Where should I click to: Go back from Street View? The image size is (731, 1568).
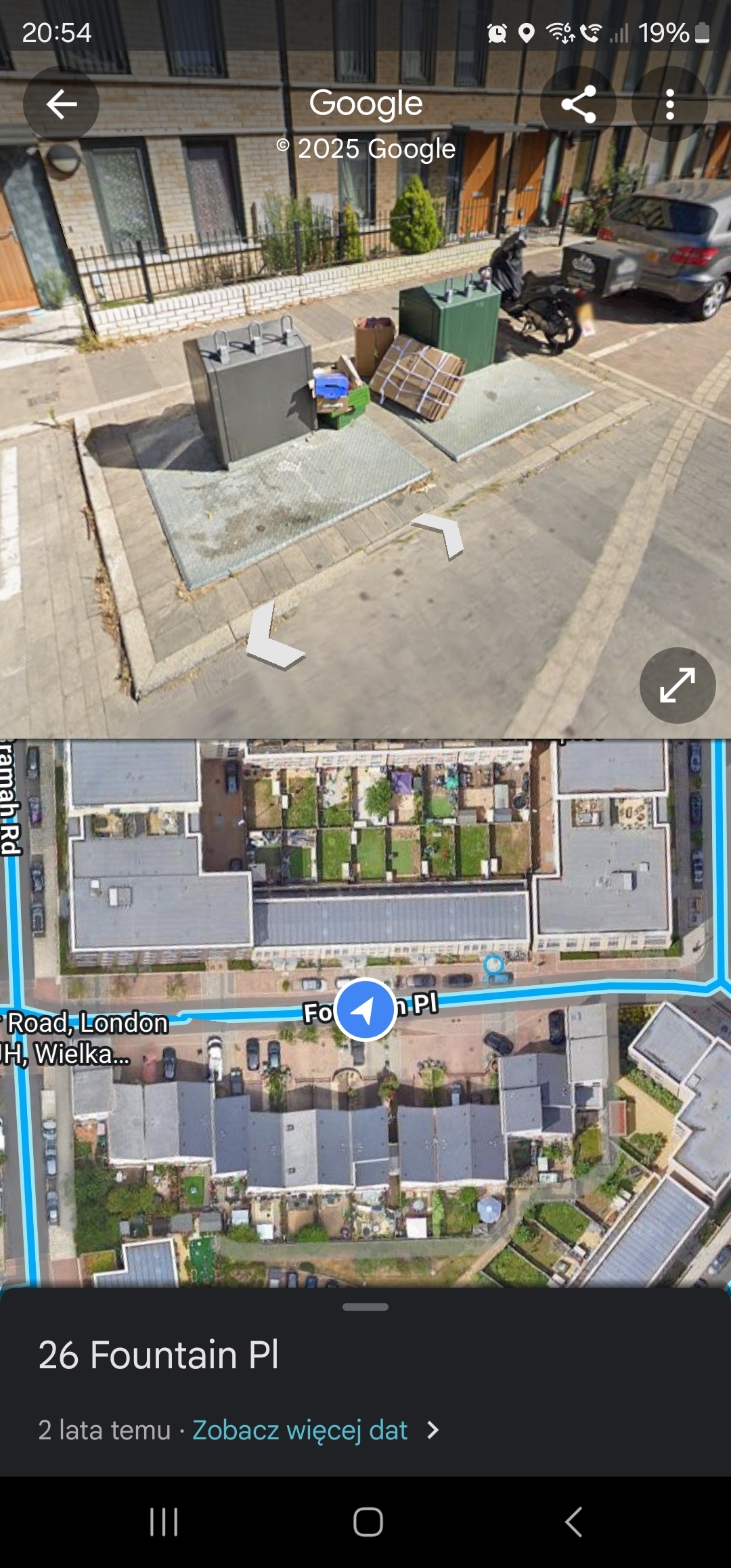click(x=61, y=104)
